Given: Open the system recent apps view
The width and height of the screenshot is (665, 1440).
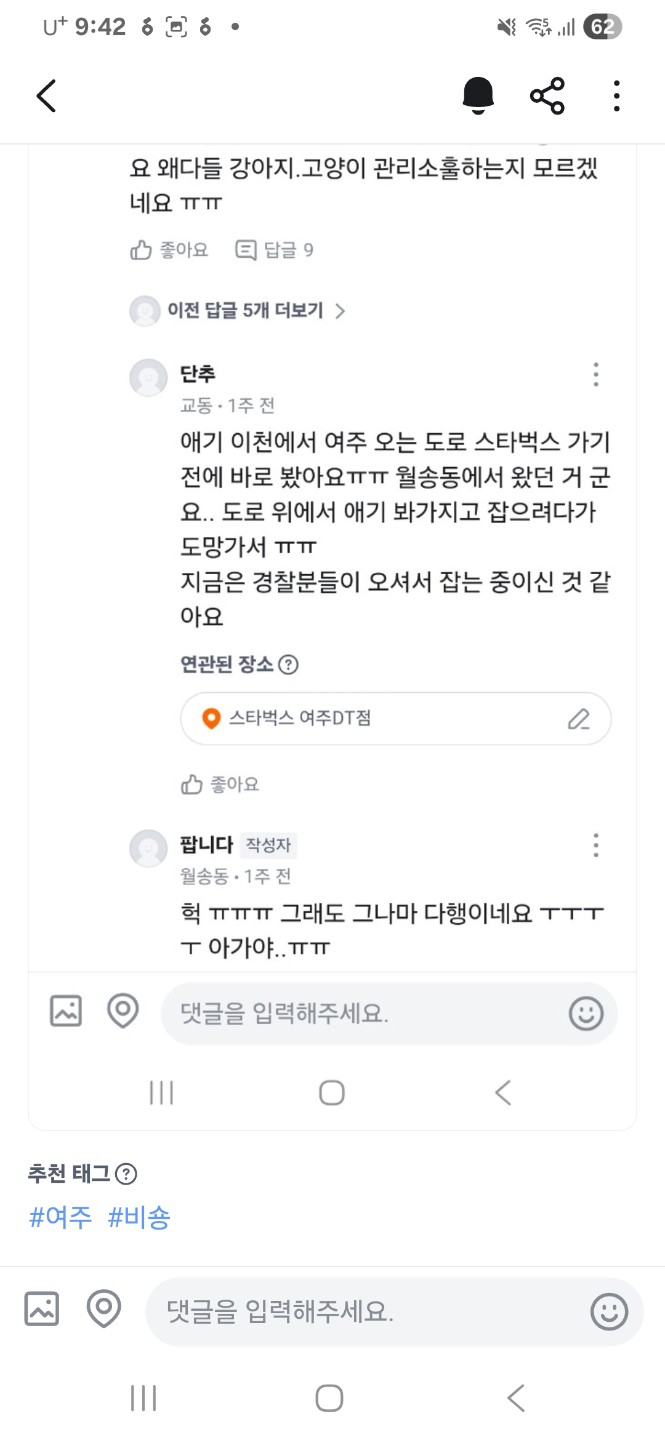Looking at the screenshot, I should click(144, 1397).
